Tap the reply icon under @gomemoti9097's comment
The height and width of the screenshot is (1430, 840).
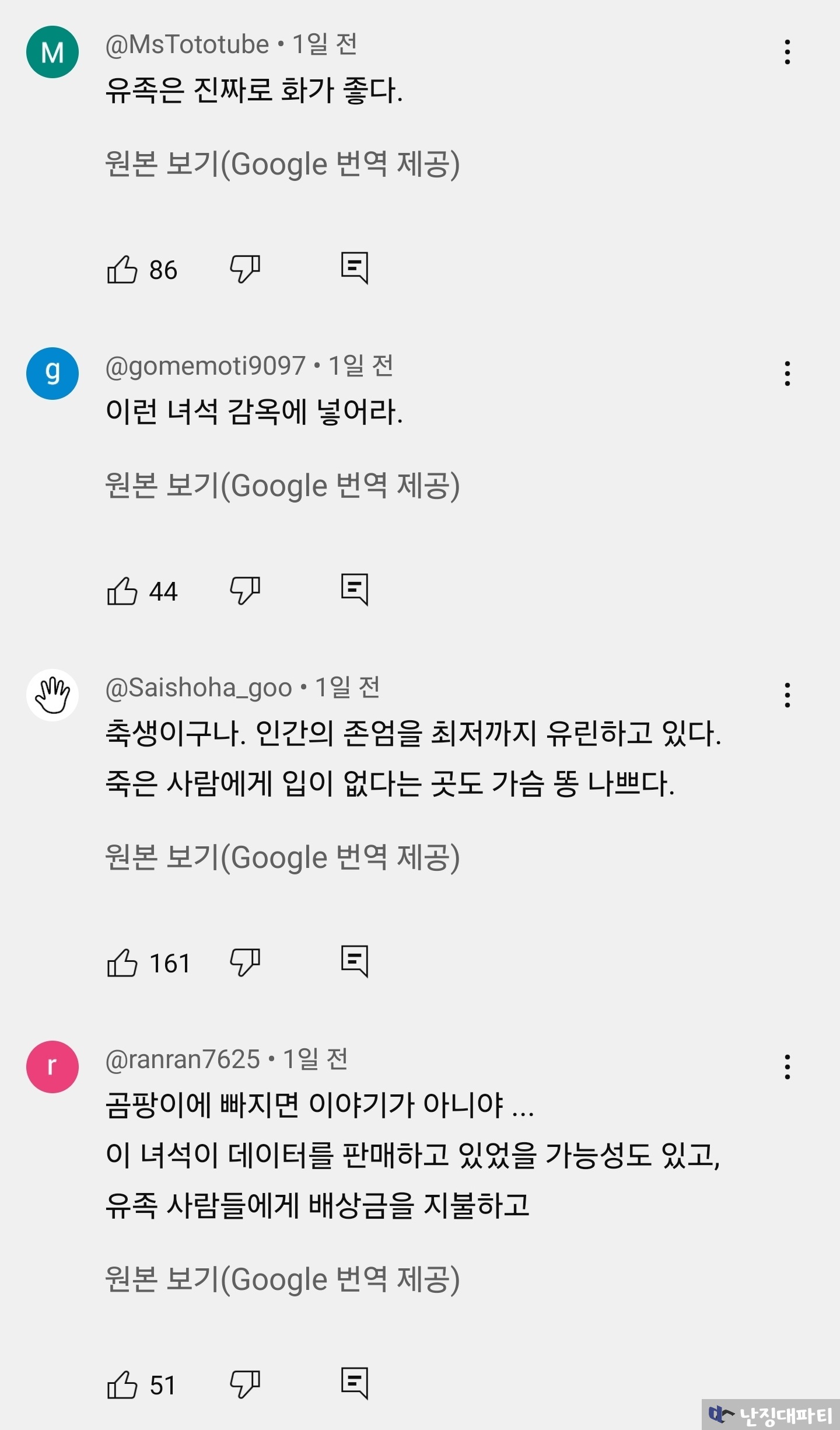tap(355, 590)
